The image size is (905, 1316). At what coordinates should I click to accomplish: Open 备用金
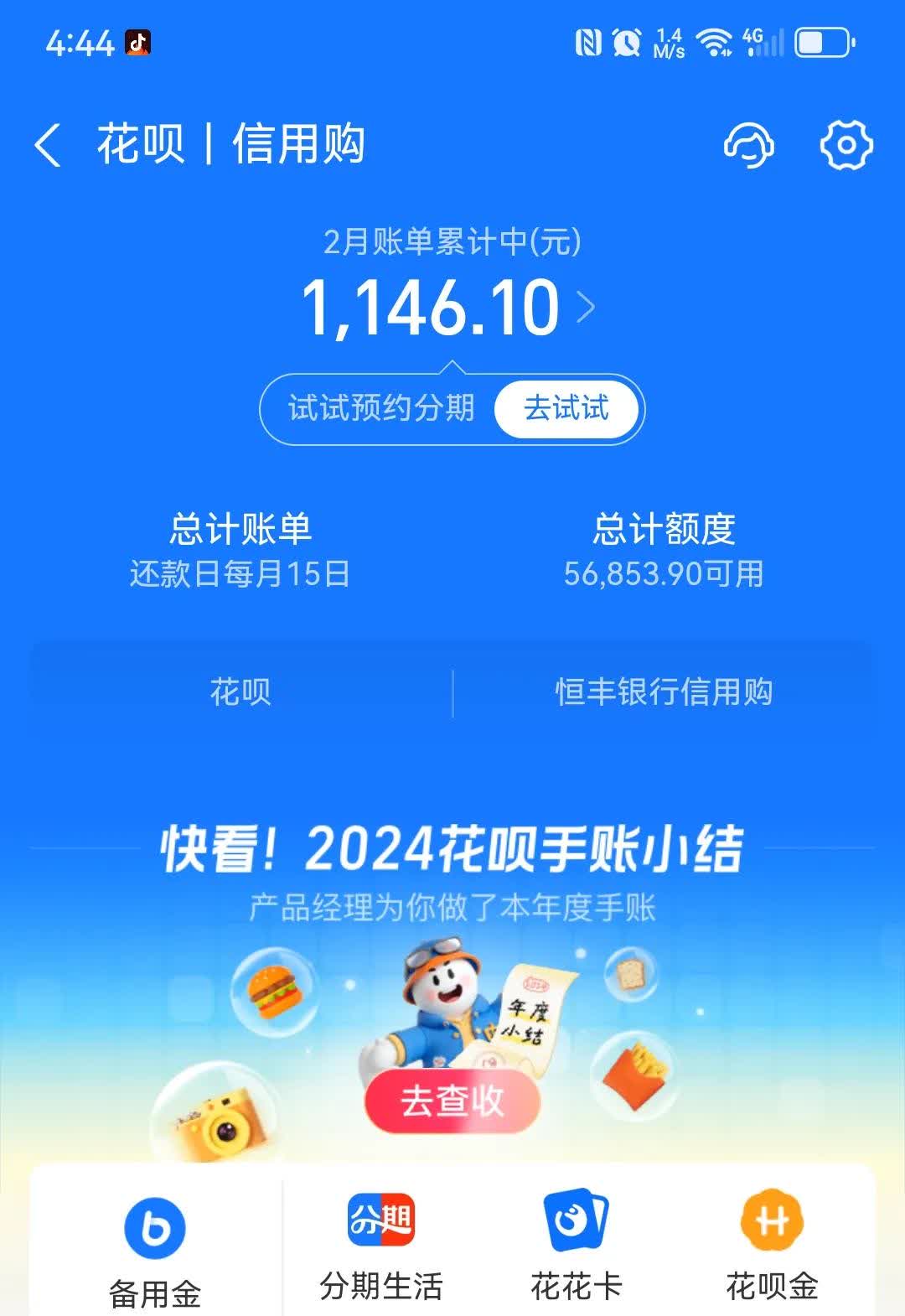click(155, 1251)
